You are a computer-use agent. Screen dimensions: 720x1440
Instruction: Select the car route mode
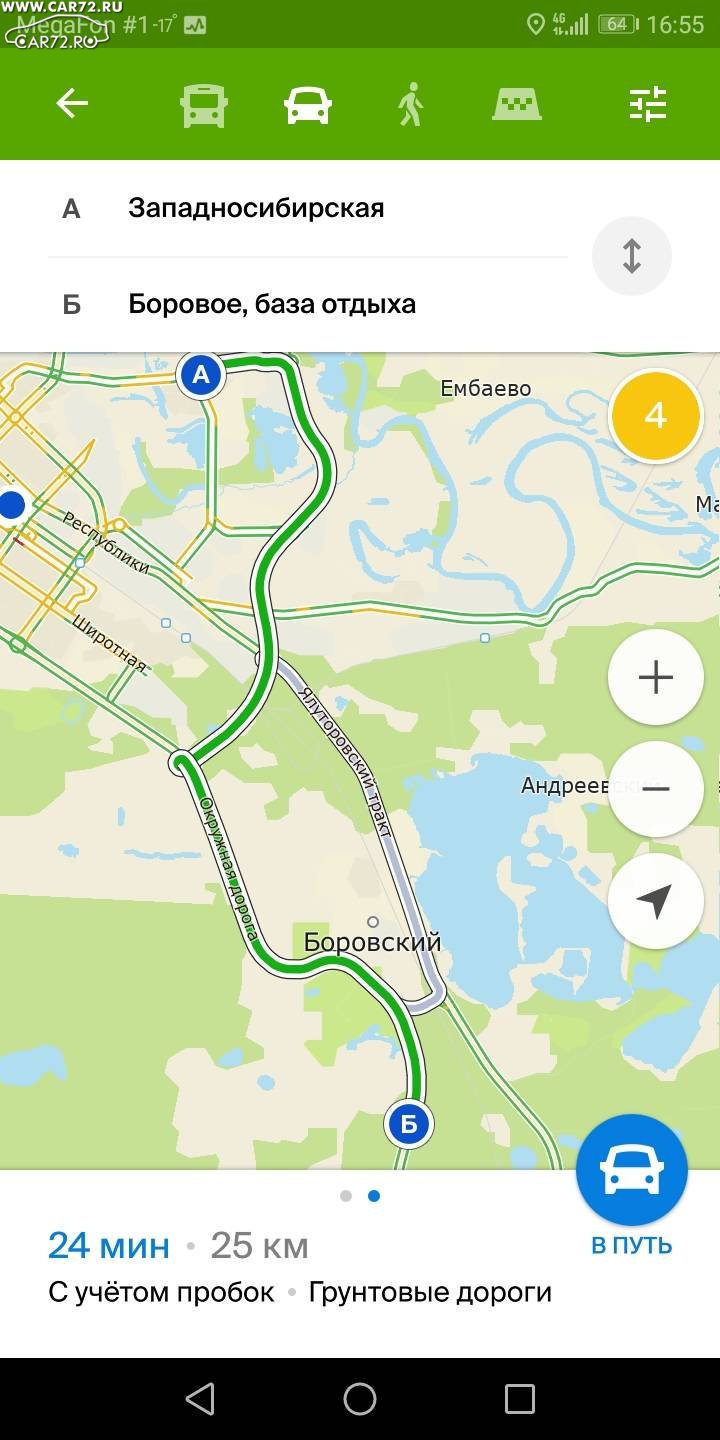(x=308, y=104)
